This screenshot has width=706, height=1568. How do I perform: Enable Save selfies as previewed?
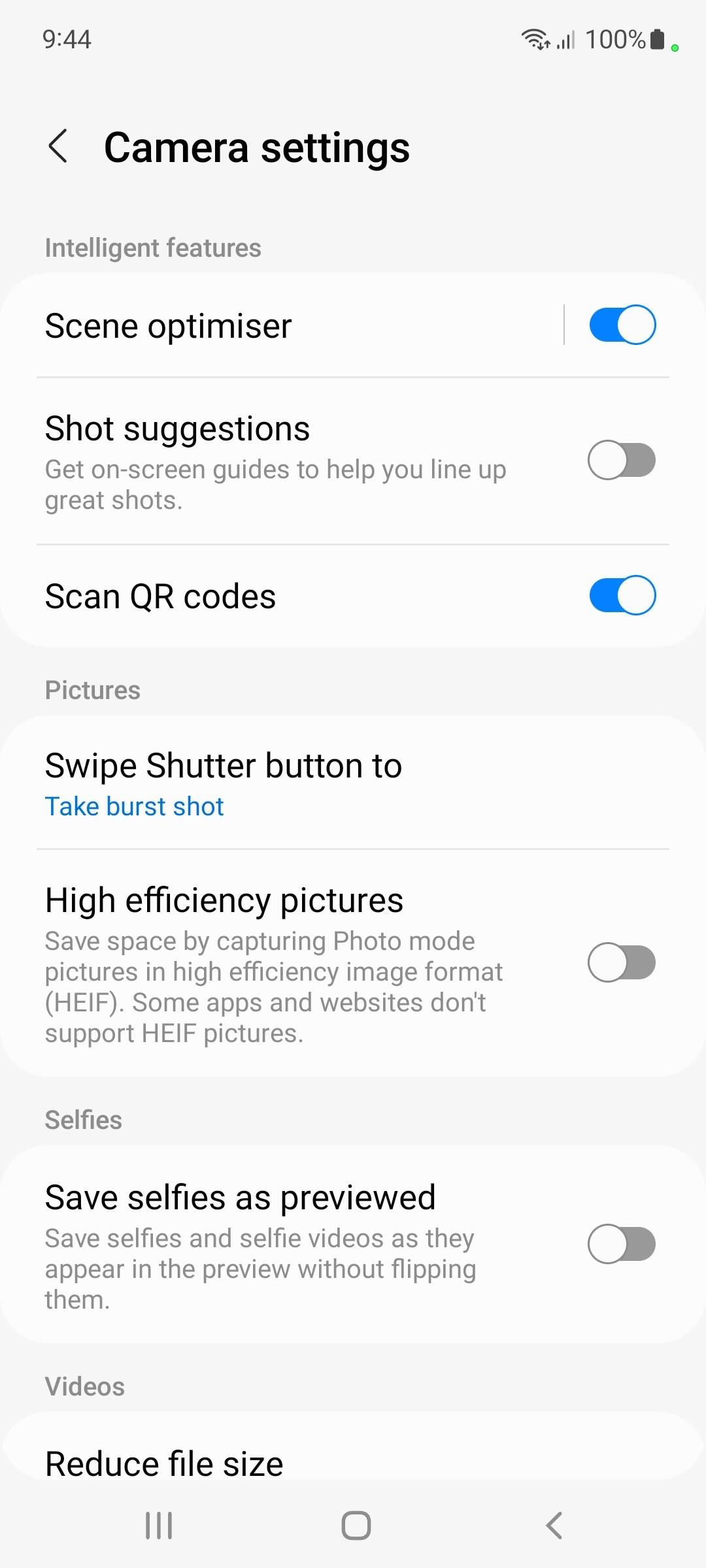(x=622, y=1244)
